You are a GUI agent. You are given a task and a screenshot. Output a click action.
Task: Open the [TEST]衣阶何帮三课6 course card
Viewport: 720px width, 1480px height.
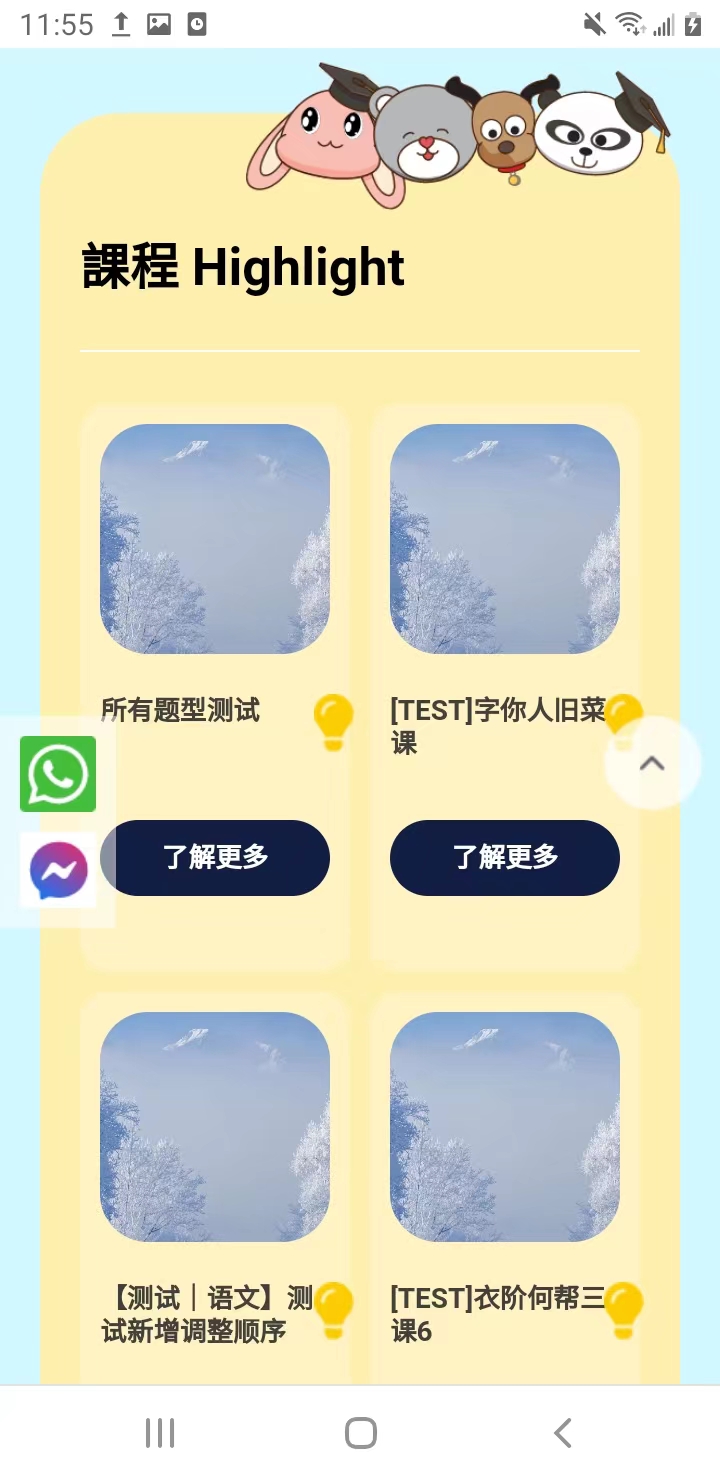[505, 1127]
